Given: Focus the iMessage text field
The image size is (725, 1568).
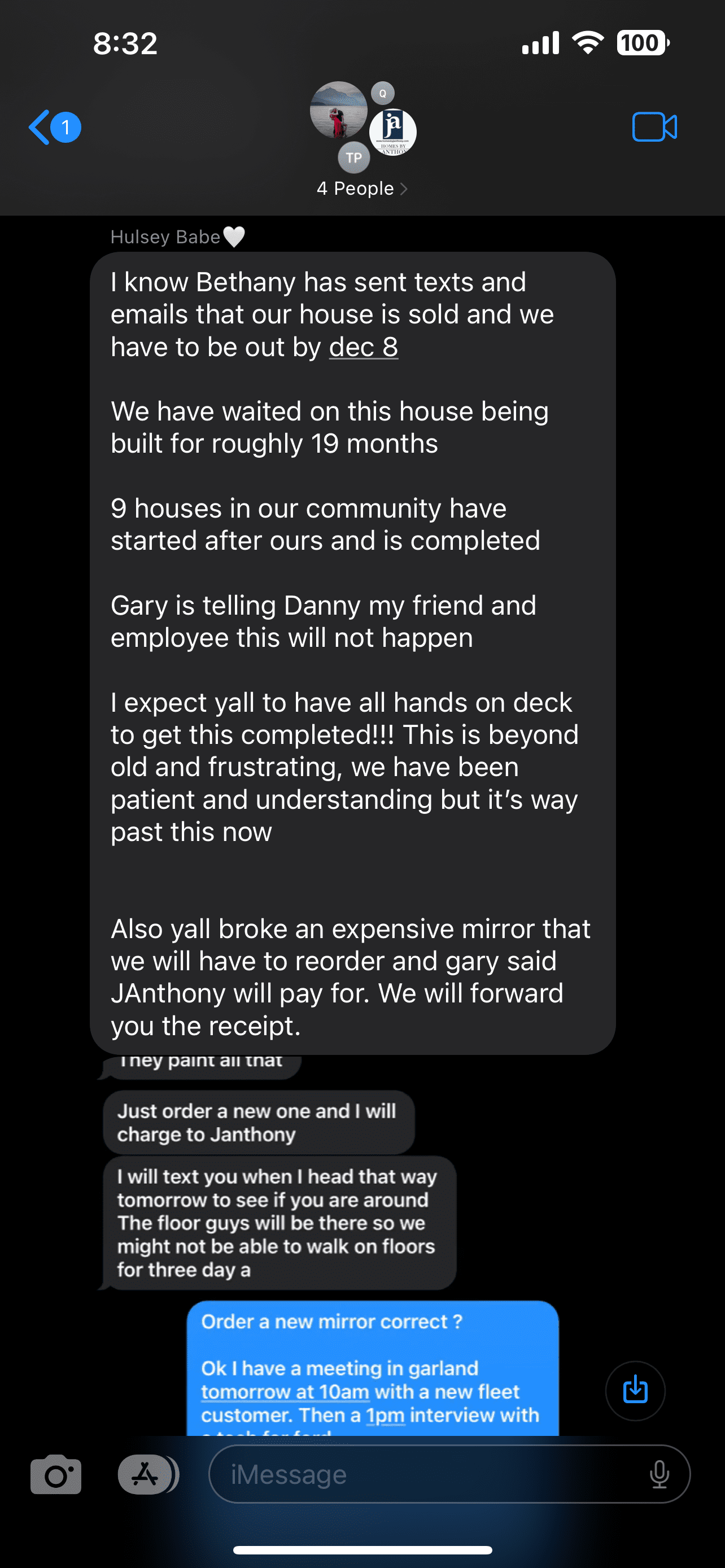Looking at the screenshot, I should tap(426, 1474).
